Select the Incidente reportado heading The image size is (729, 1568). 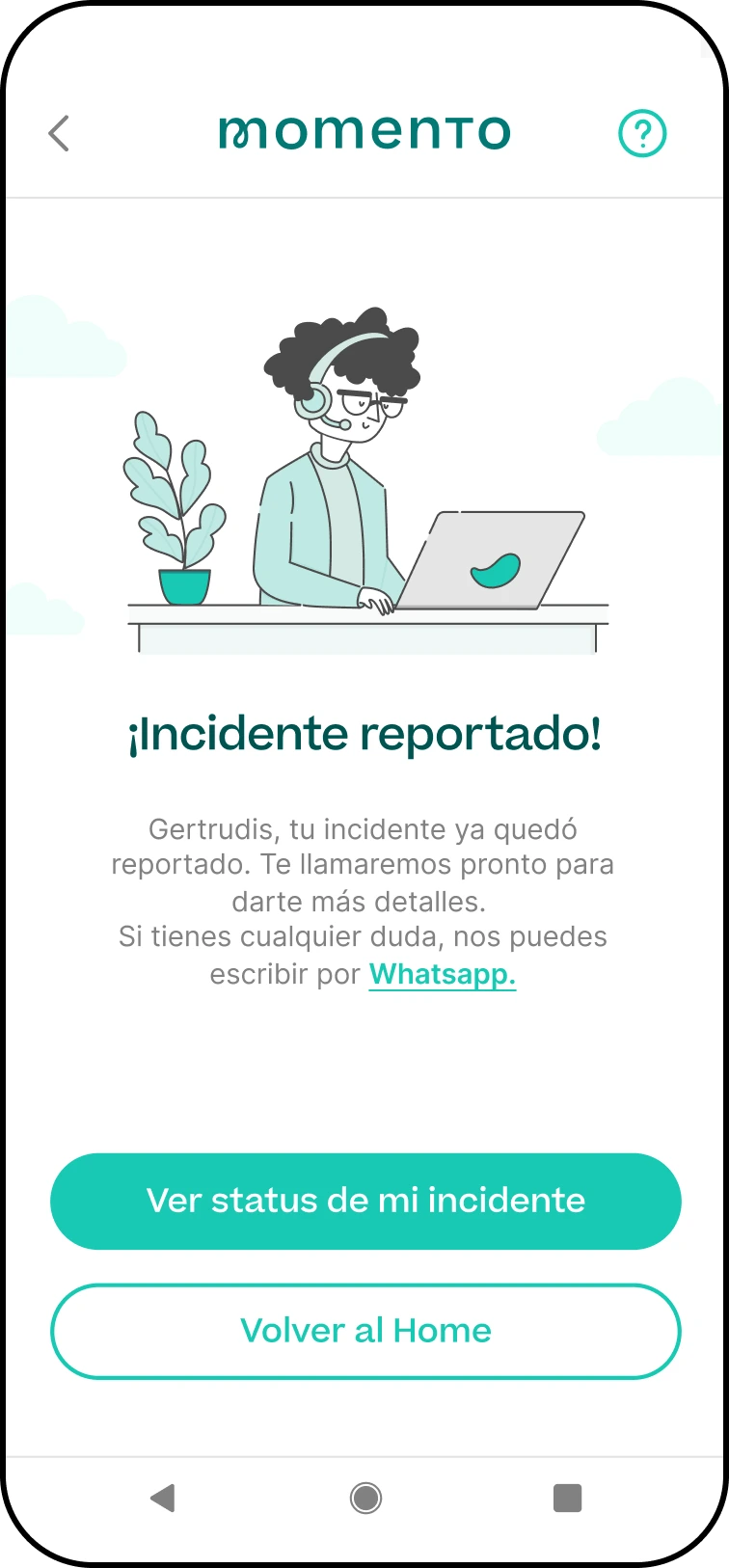365,733
